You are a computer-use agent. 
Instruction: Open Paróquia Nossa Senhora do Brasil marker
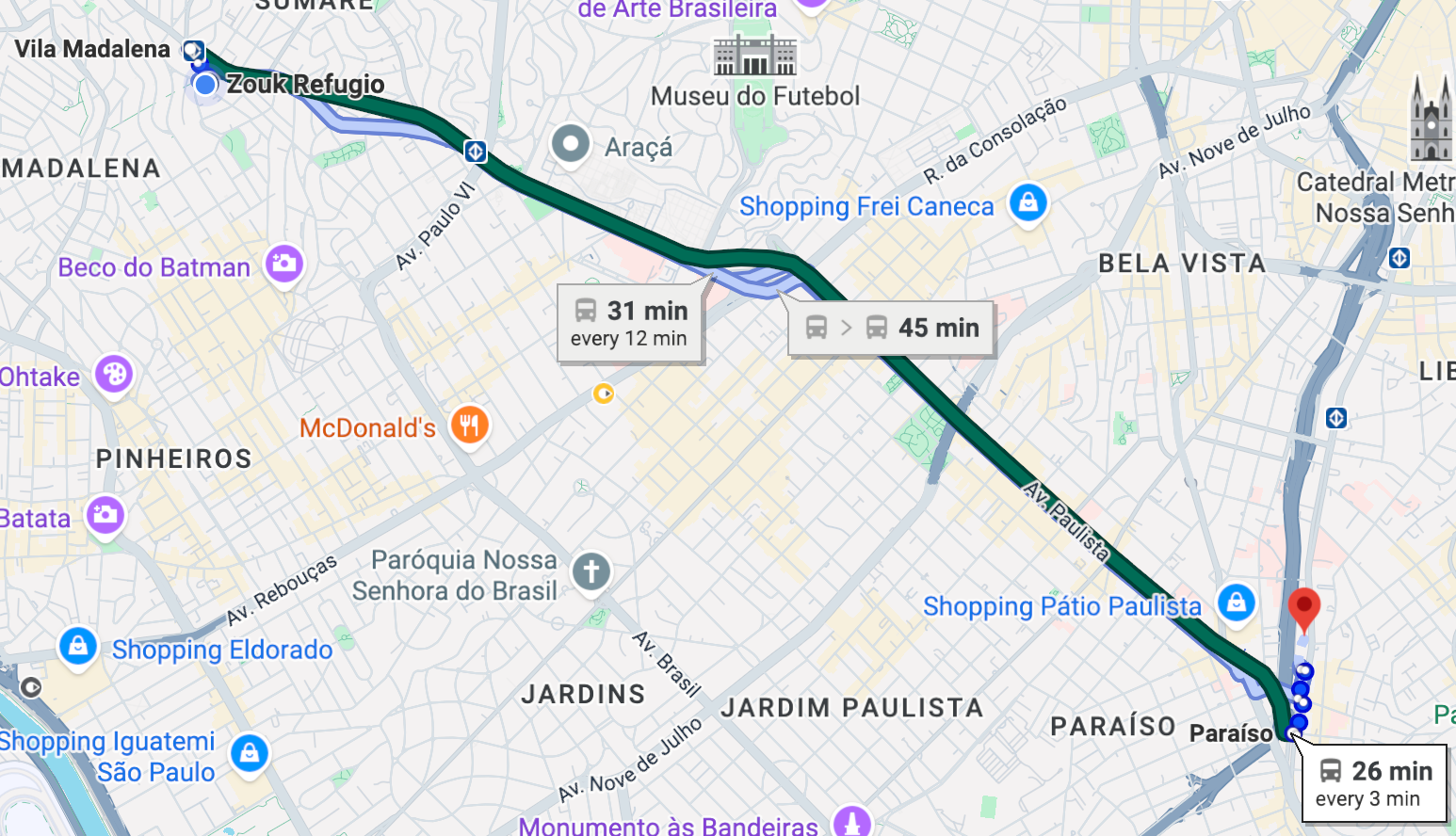coord(591,571)
